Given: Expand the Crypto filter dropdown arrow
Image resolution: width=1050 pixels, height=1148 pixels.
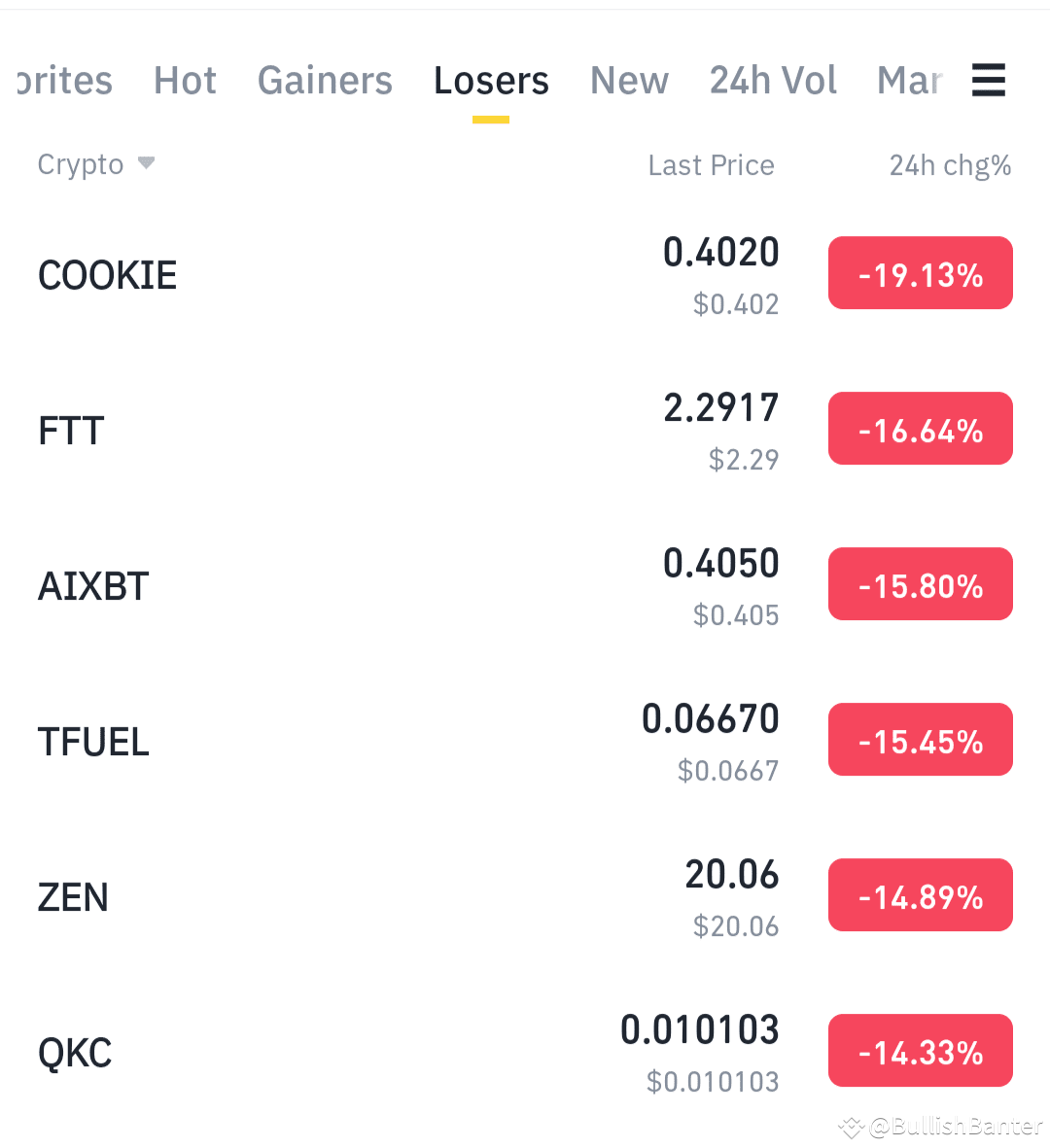Looking at the screenshot, I should (146, 164).
